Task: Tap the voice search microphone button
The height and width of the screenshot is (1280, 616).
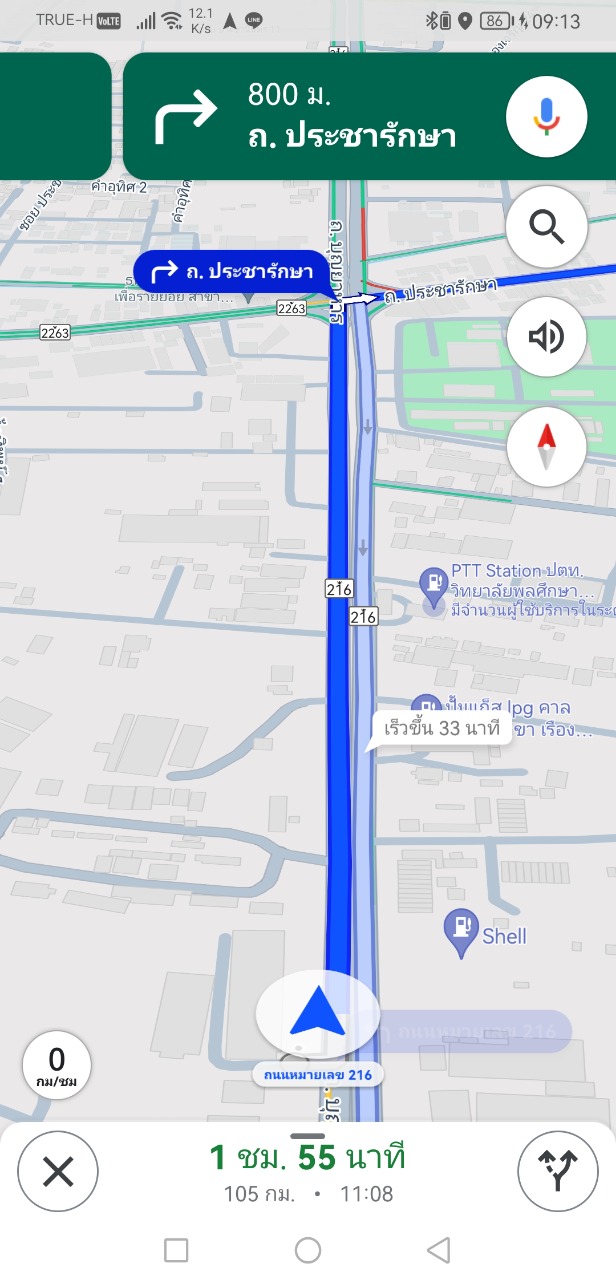Action: point(546,116)
